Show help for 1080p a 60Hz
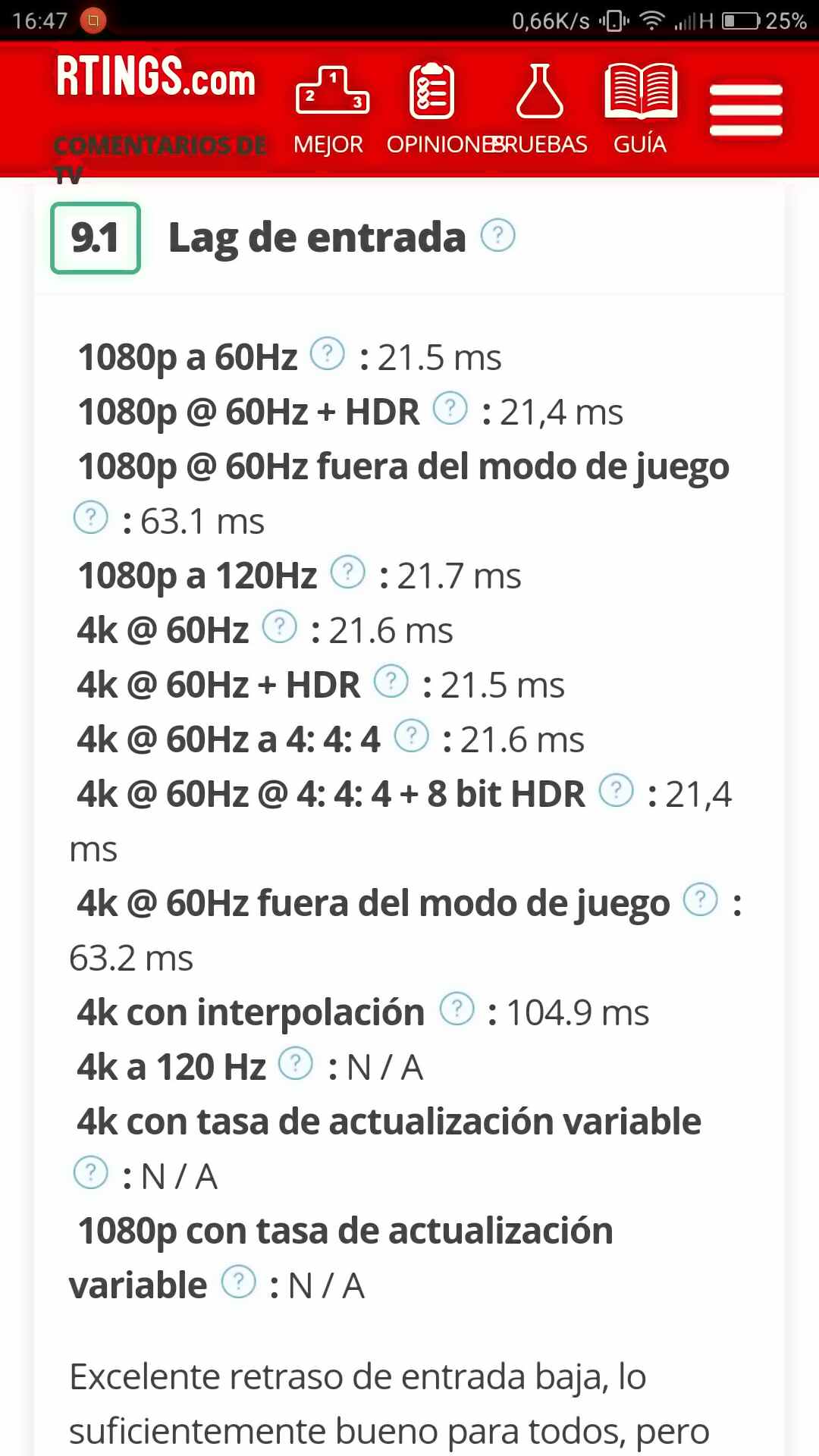Viewport: 819px width, 1456px height. pos(328,354)
